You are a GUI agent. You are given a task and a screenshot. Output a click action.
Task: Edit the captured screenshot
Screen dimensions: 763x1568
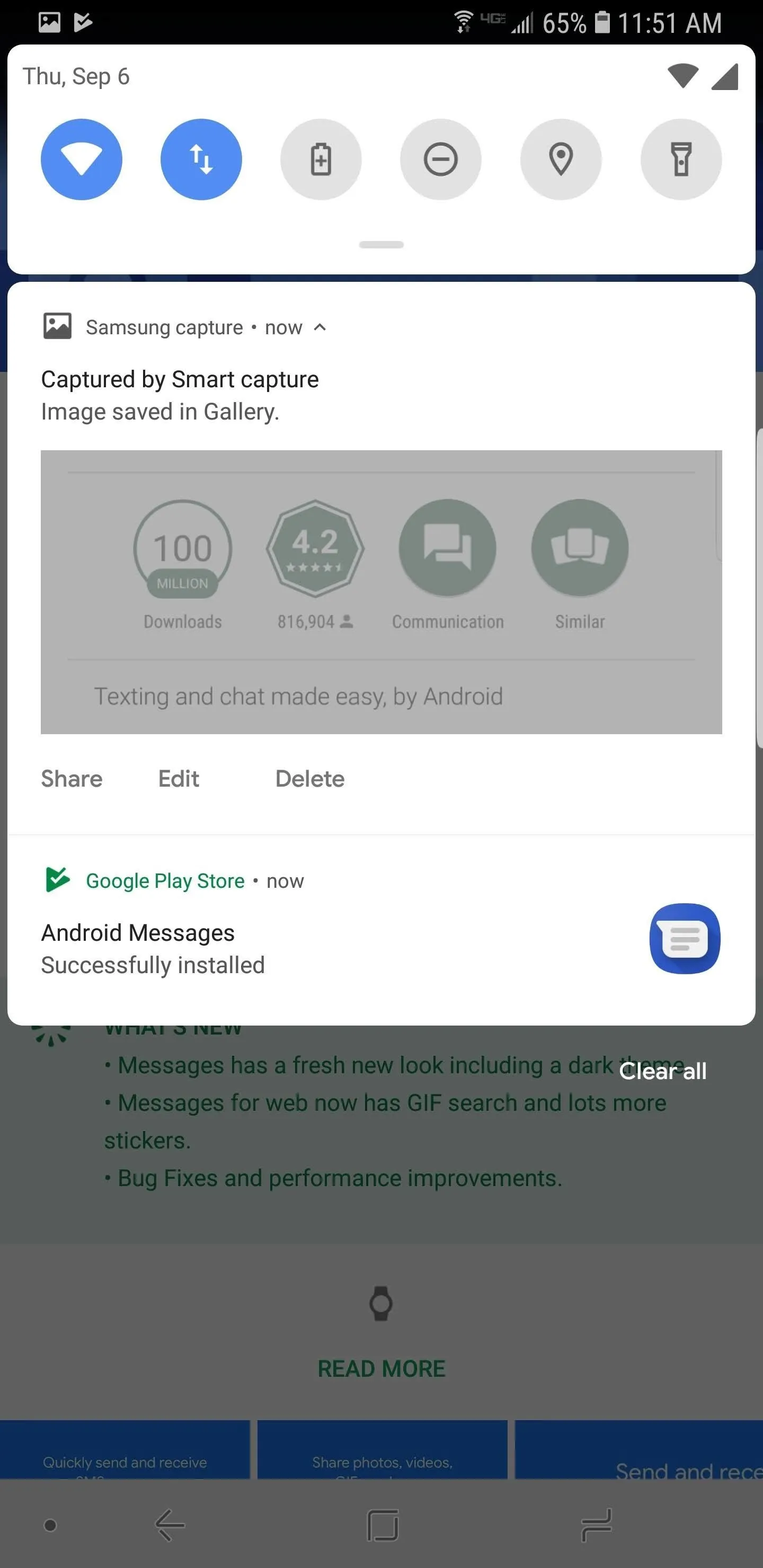[x=179, y=779]
